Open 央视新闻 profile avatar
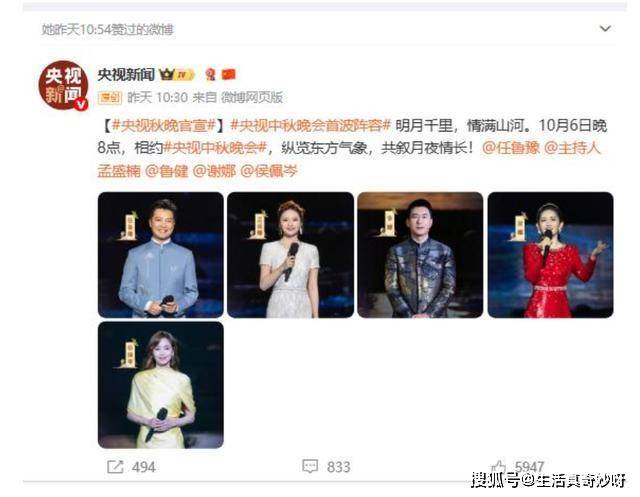 pyautogui.click(x=63, y=85)
